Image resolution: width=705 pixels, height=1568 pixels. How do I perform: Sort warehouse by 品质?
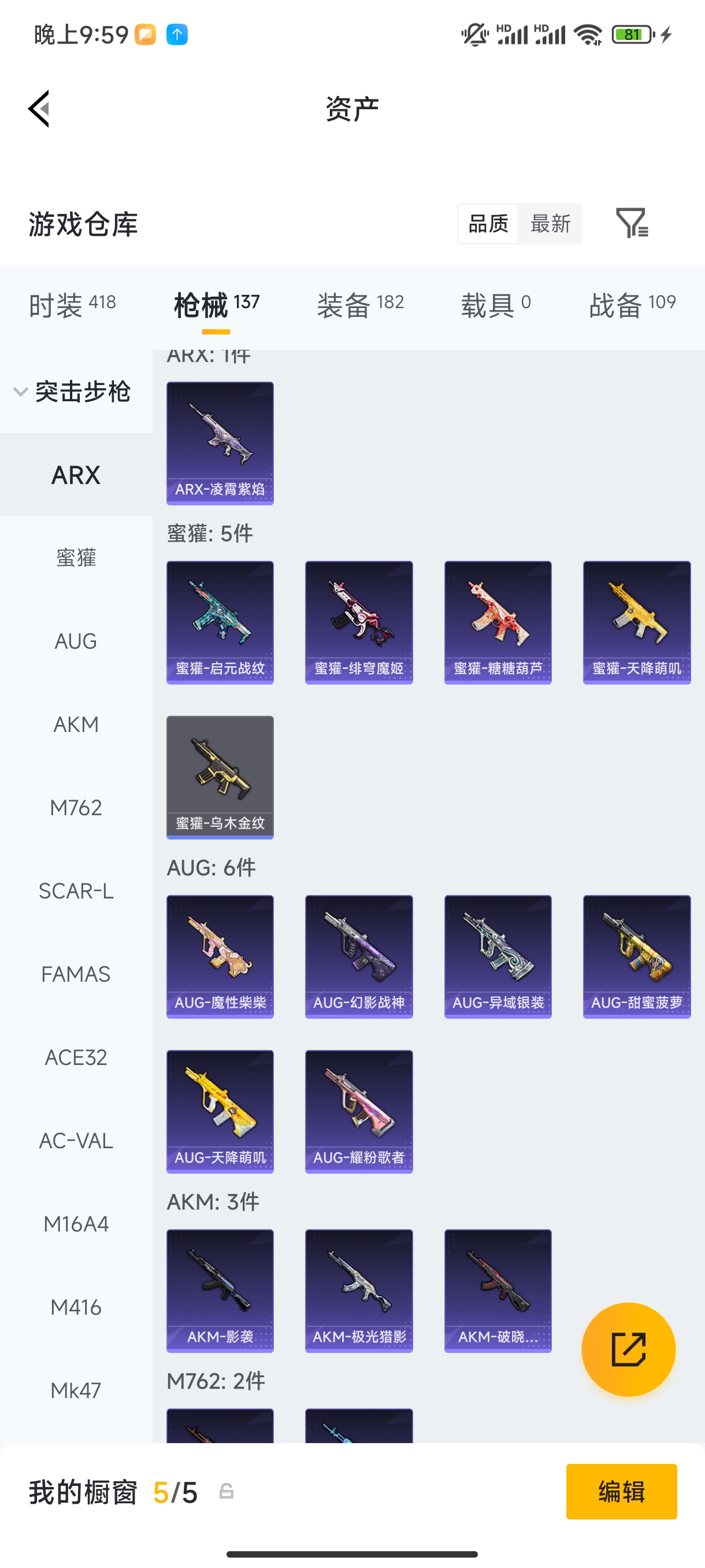(x=488, y=224)
